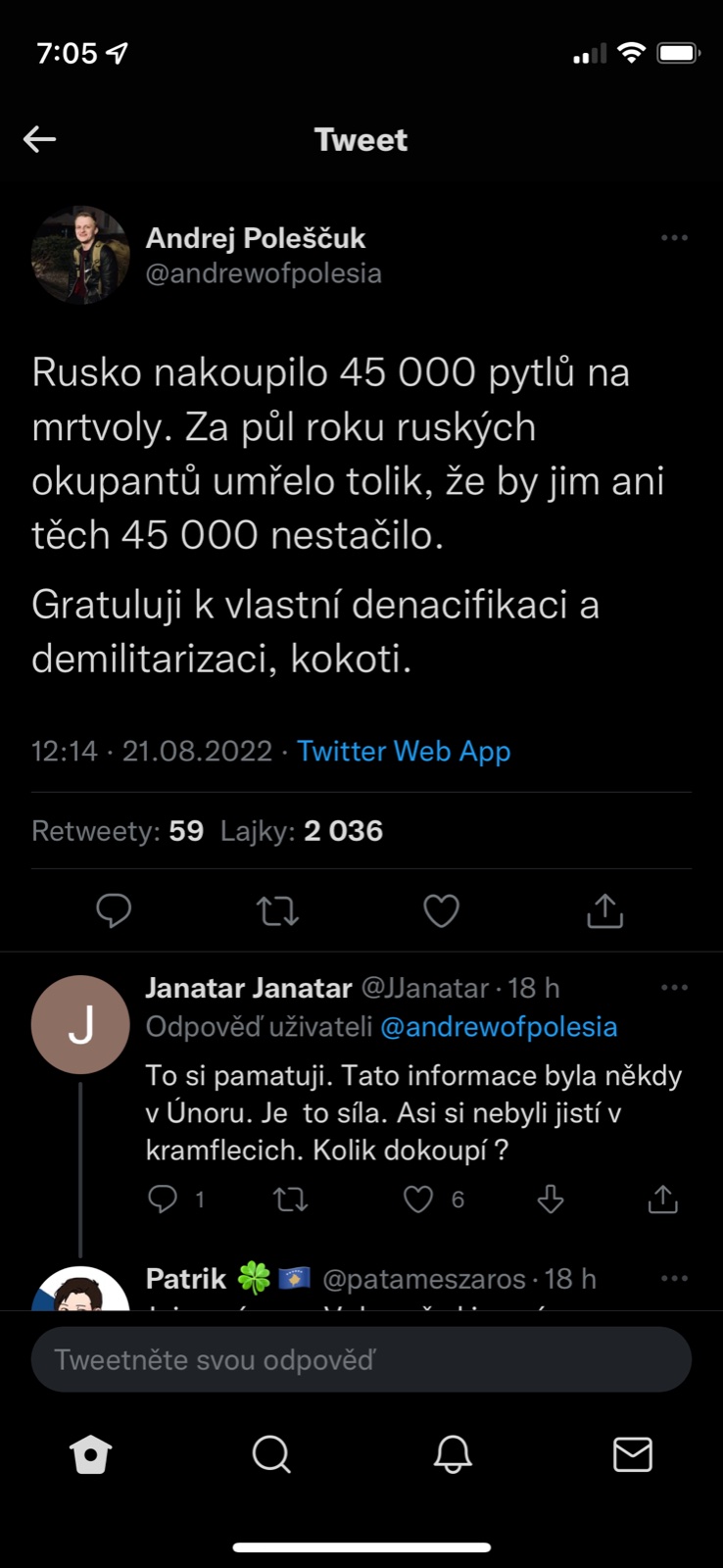723x1568 pixels.
Task: Retweet Andrej's main tweet
Action: coord(277,911)
